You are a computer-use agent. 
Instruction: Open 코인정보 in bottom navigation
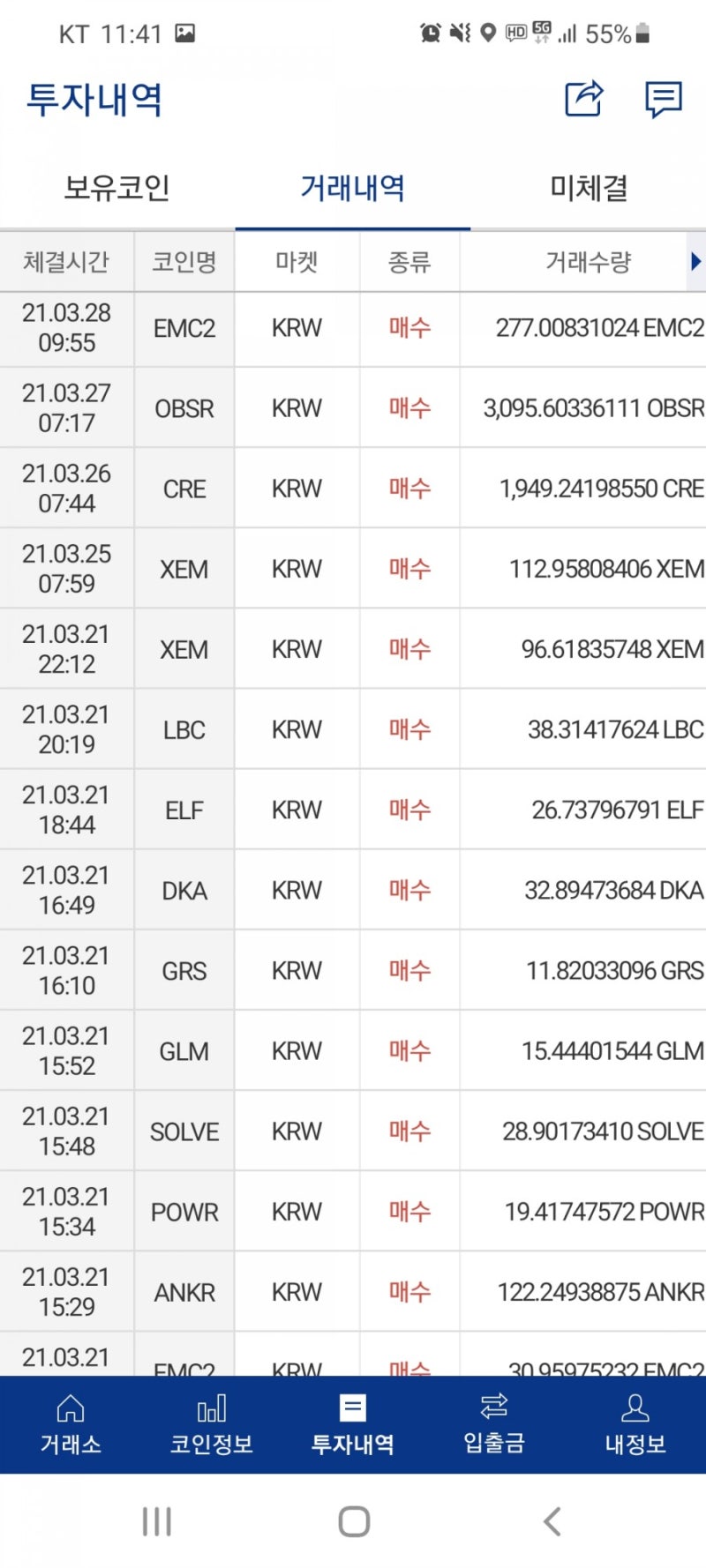[x=212, y=1424]
